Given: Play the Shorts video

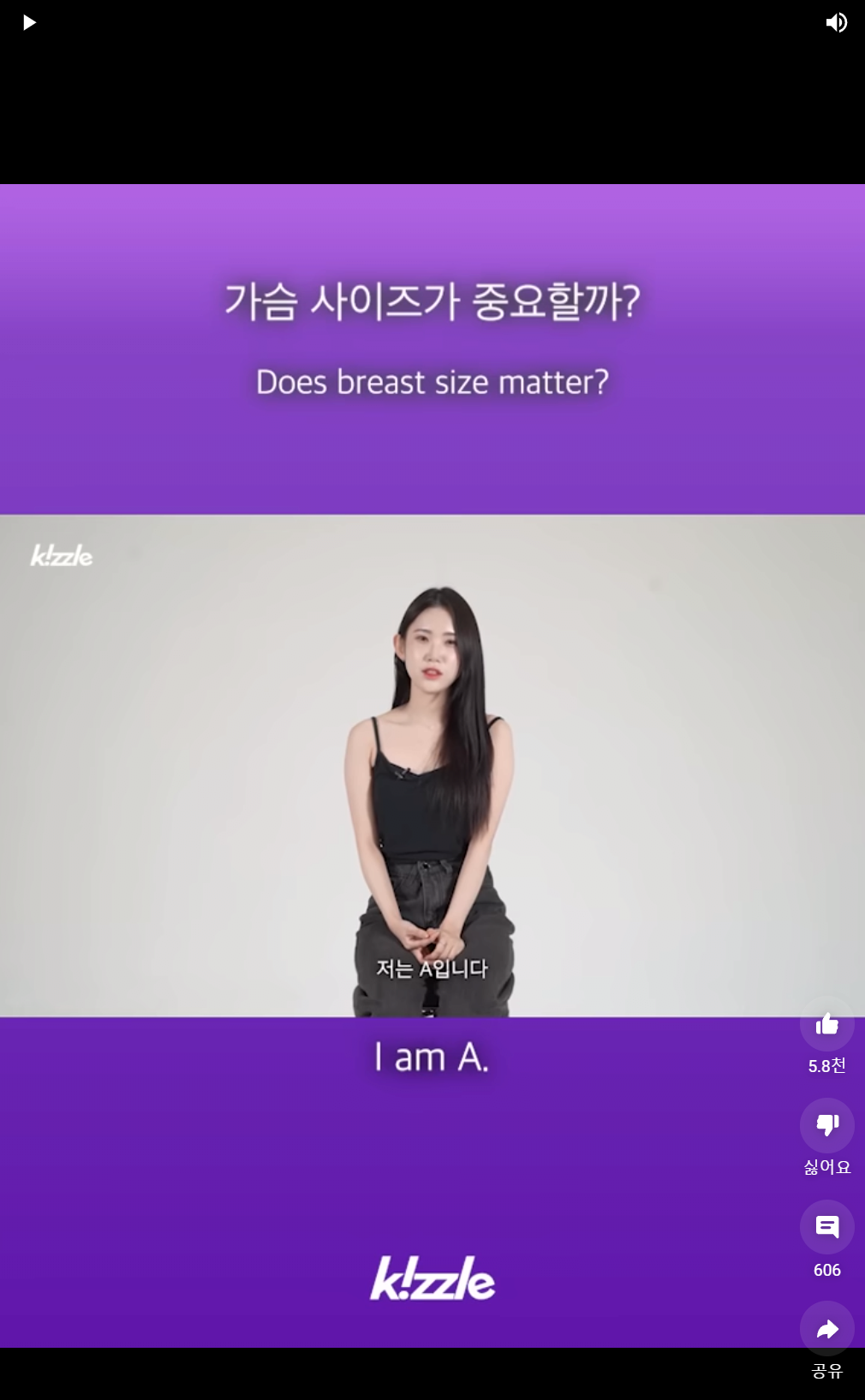Looking at the screenshot, I should pos(29,22).
